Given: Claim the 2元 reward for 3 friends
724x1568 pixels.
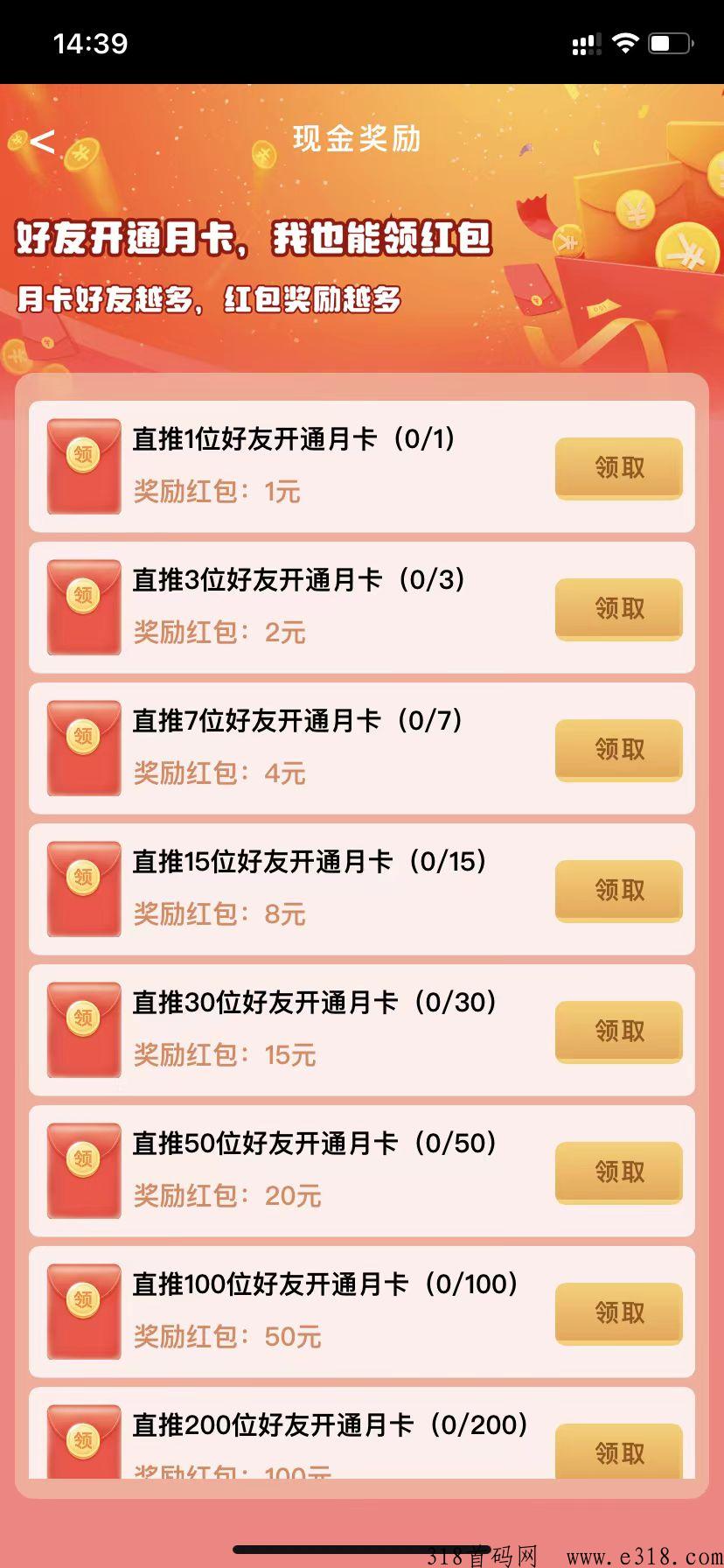Looking at the screenshot, I should point(618,609).
